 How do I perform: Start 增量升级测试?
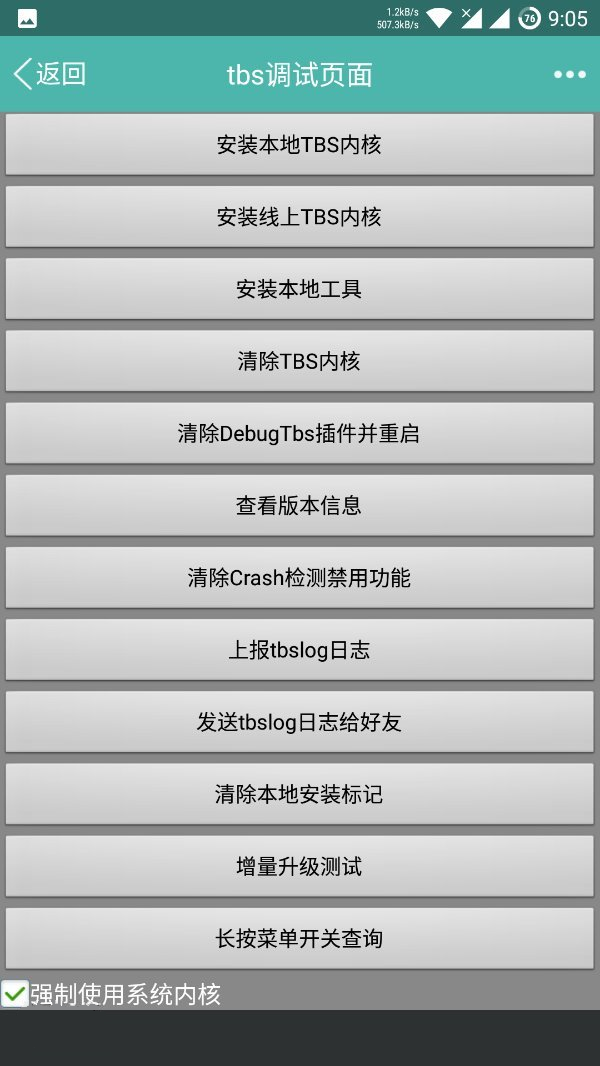coord(300,866)
